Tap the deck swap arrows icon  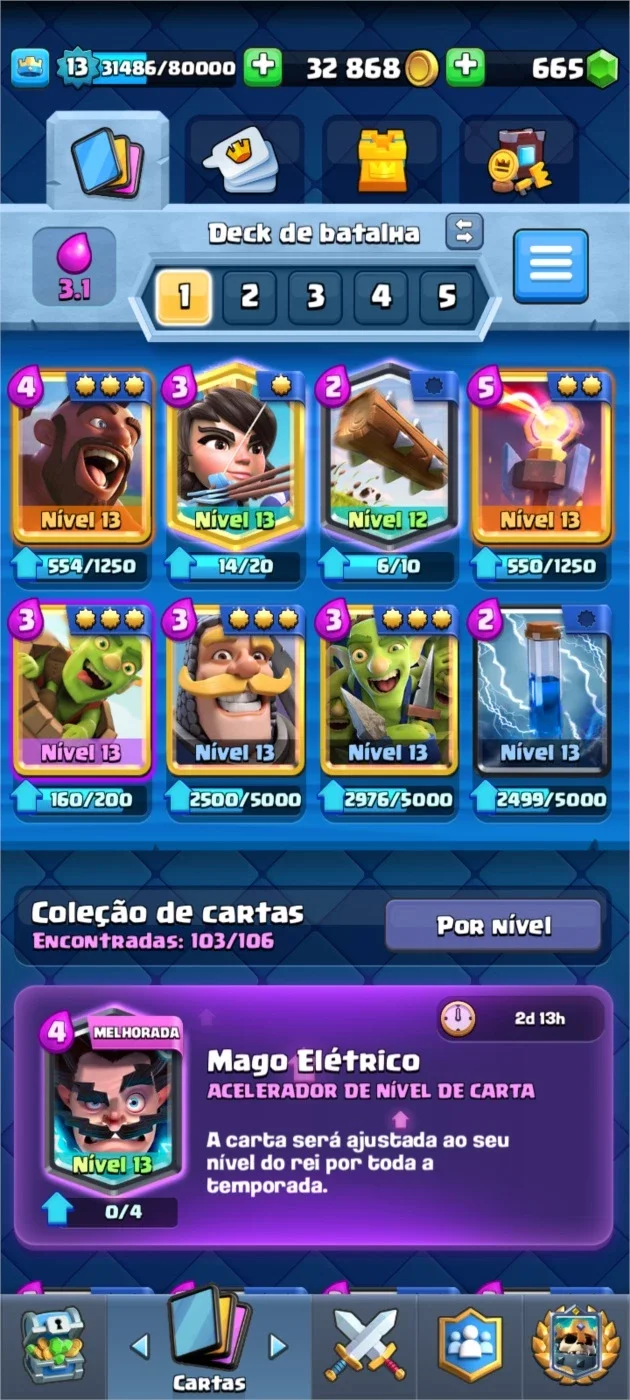(x=464, y=232)
